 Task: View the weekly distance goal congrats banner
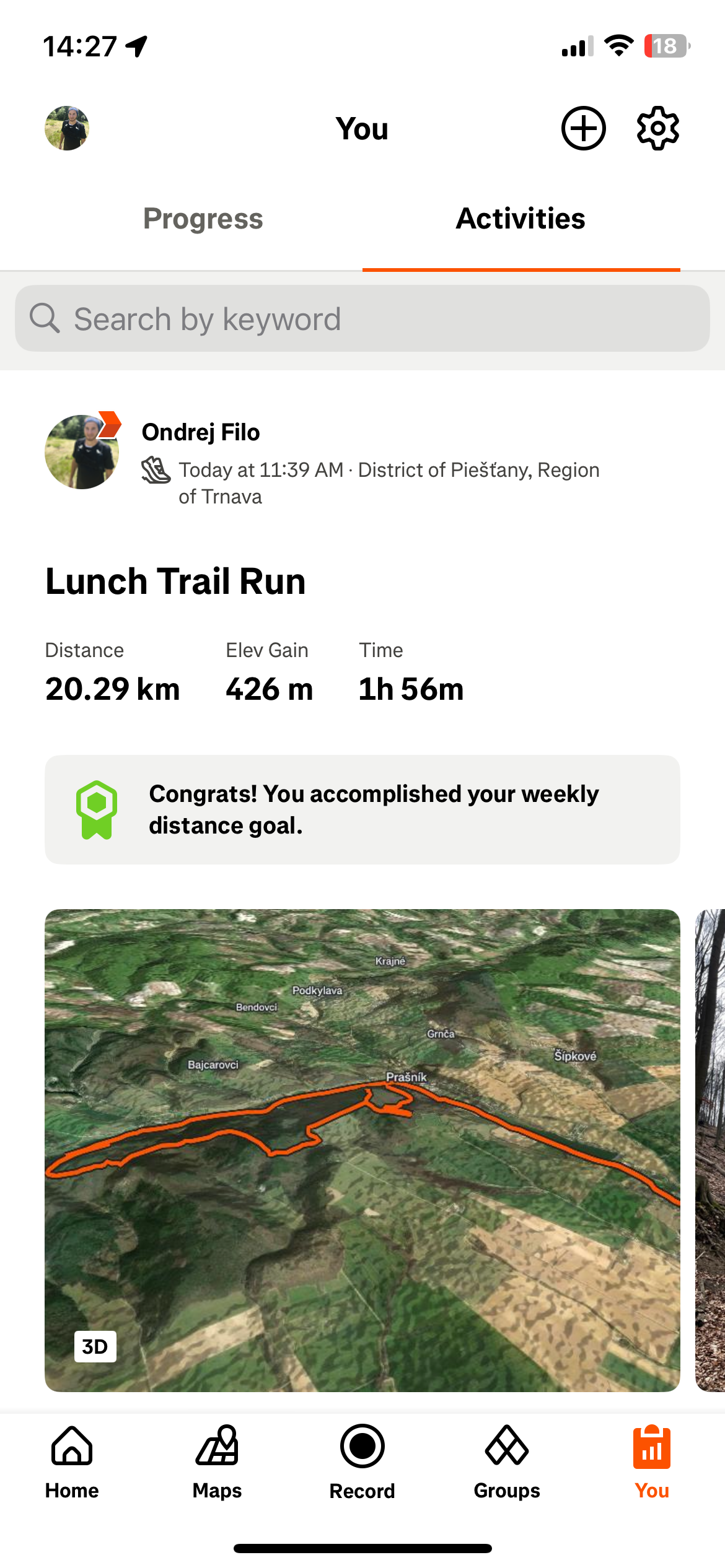[362, 809]
